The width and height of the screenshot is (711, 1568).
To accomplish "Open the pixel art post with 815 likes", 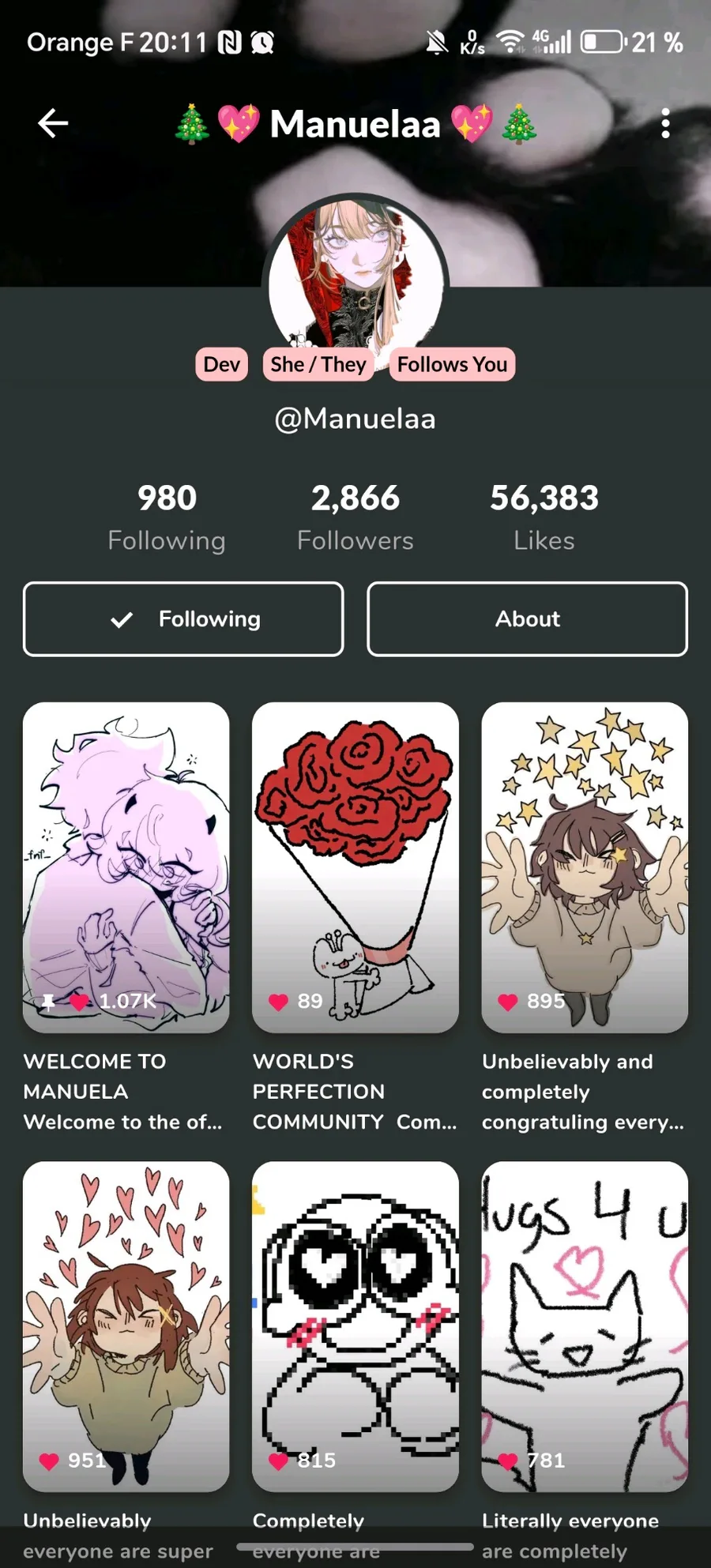I will point(355,1325).
